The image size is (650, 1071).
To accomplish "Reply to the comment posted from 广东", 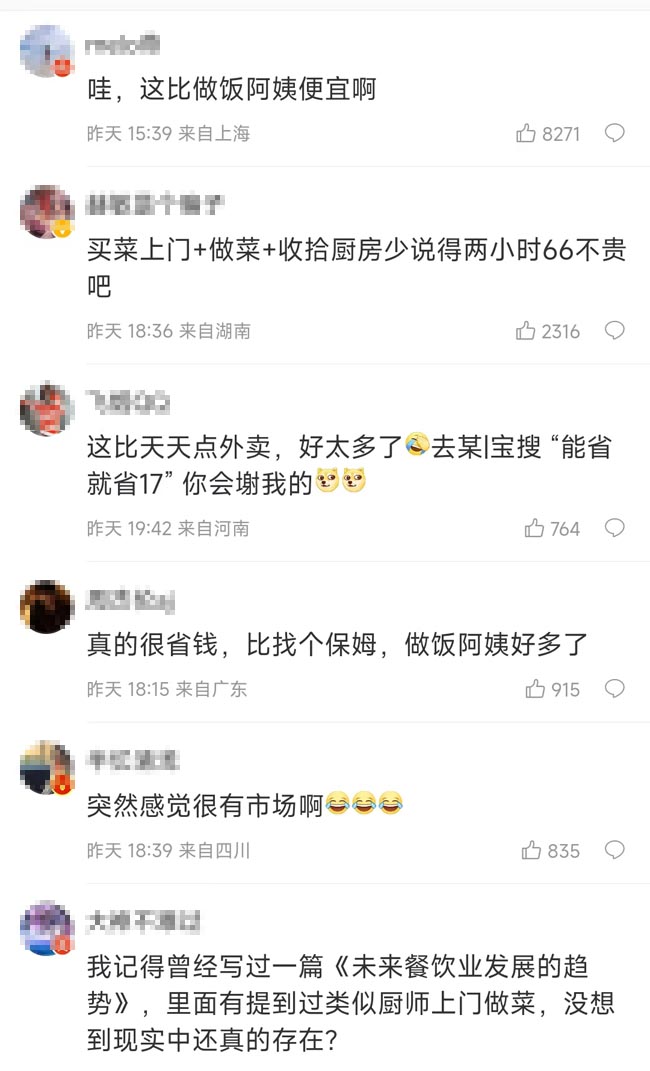I will [x=615, y=689].
